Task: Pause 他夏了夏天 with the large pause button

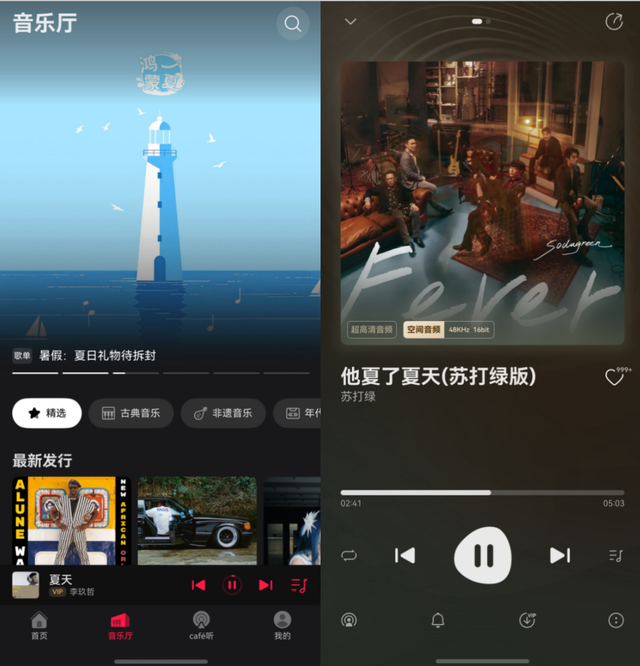Action: click(x=483, y=555)
